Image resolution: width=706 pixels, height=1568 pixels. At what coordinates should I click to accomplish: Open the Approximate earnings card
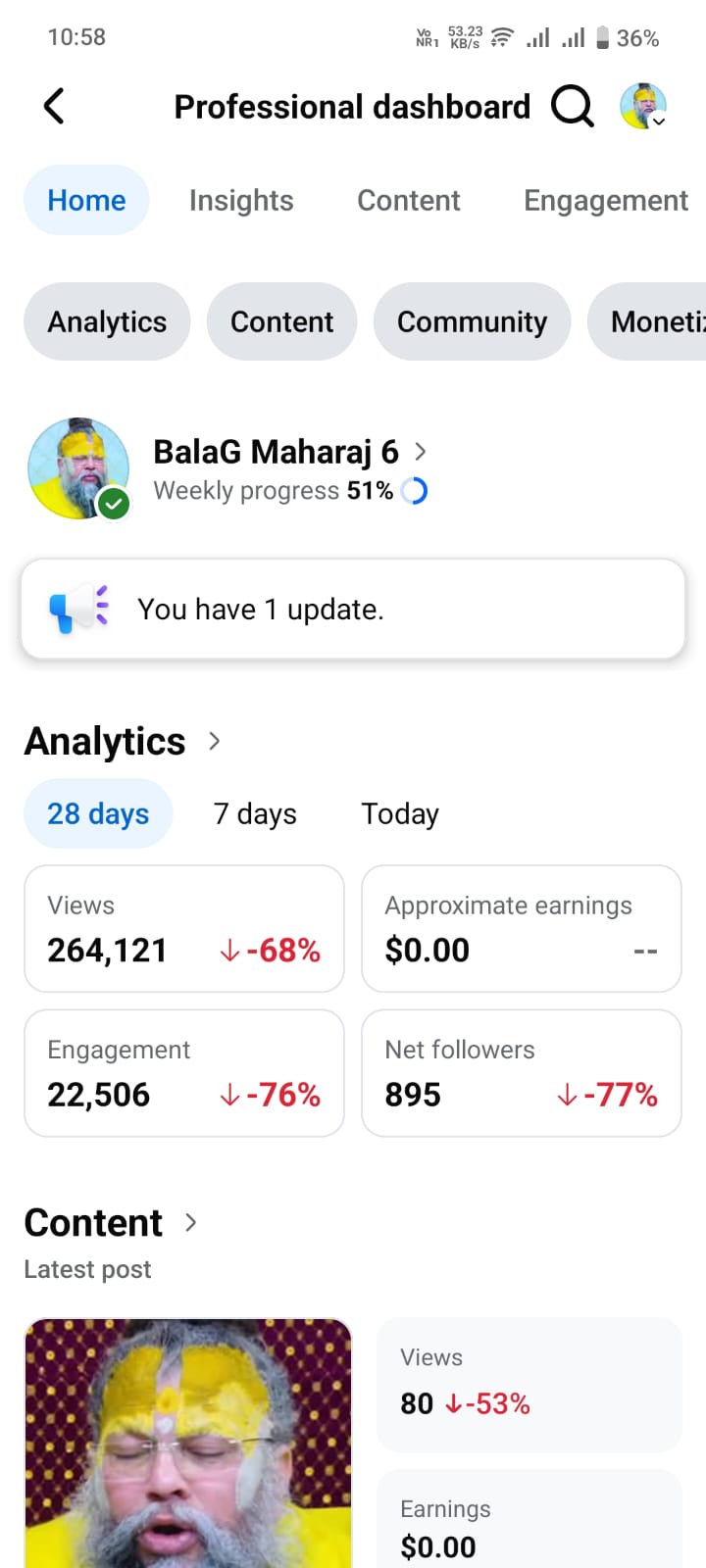pos(521,928)
